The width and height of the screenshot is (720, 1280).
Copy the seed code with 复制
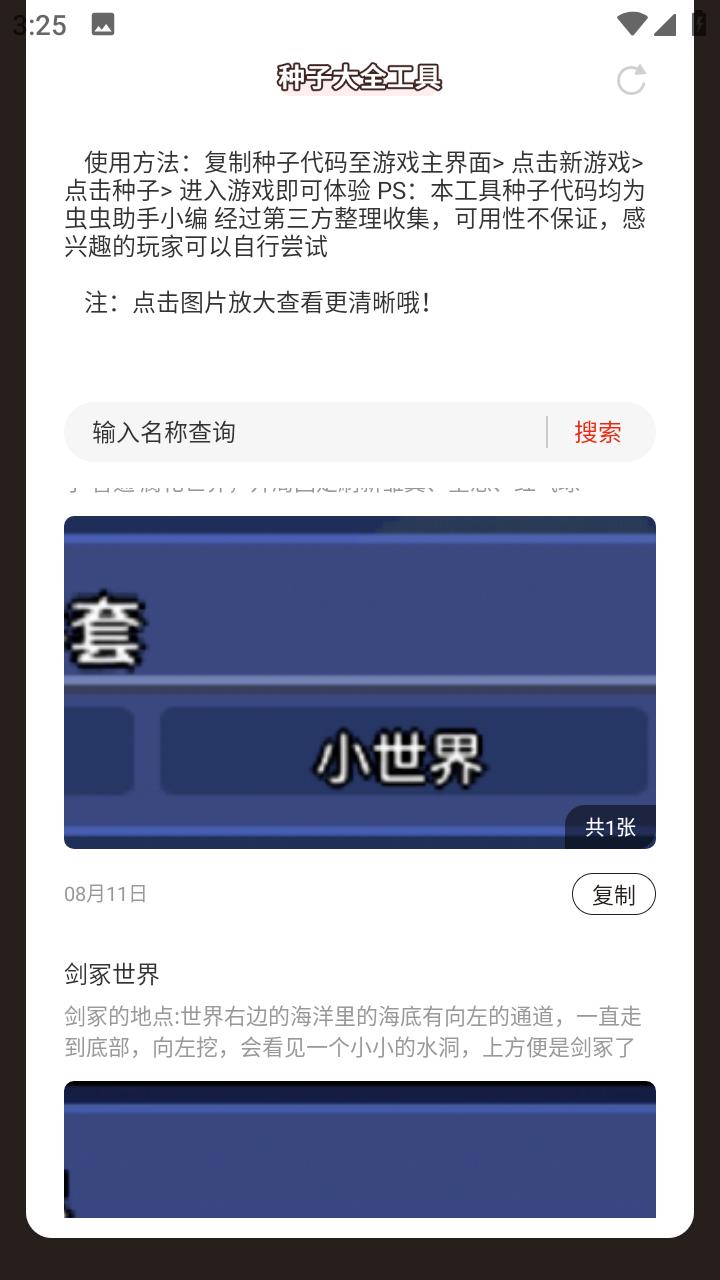click(613, 894)
